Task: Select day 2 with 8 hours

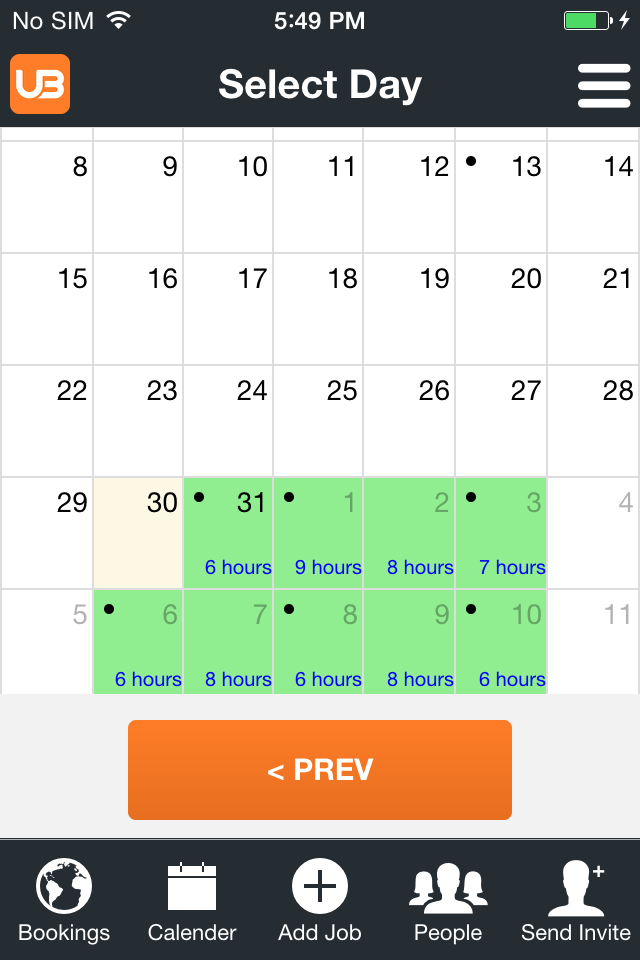Action: pyautogui.click(x=409, y=532)
